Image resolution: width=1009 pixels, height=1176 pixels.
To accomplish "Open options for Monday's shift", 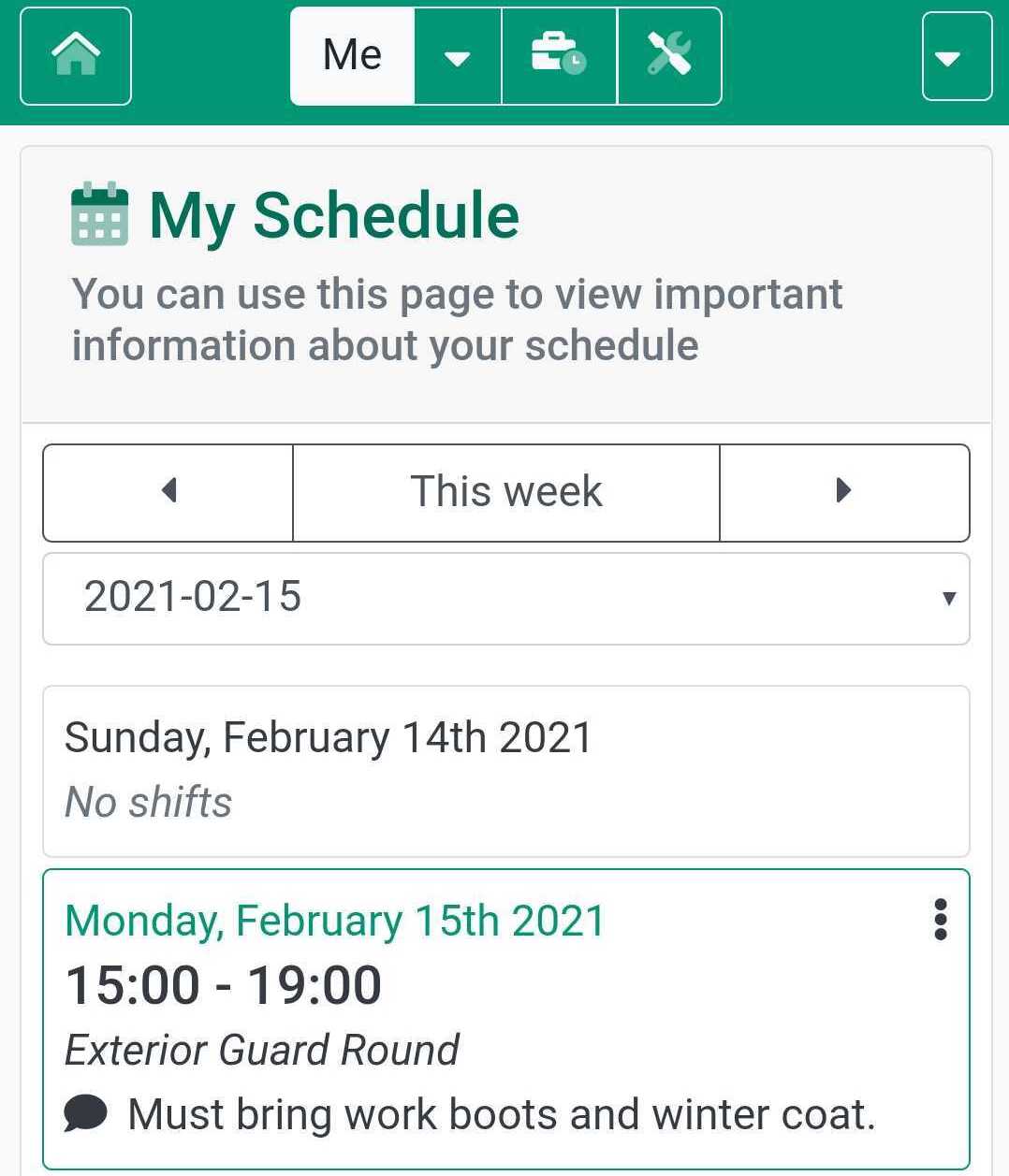I will click(941, 920).
